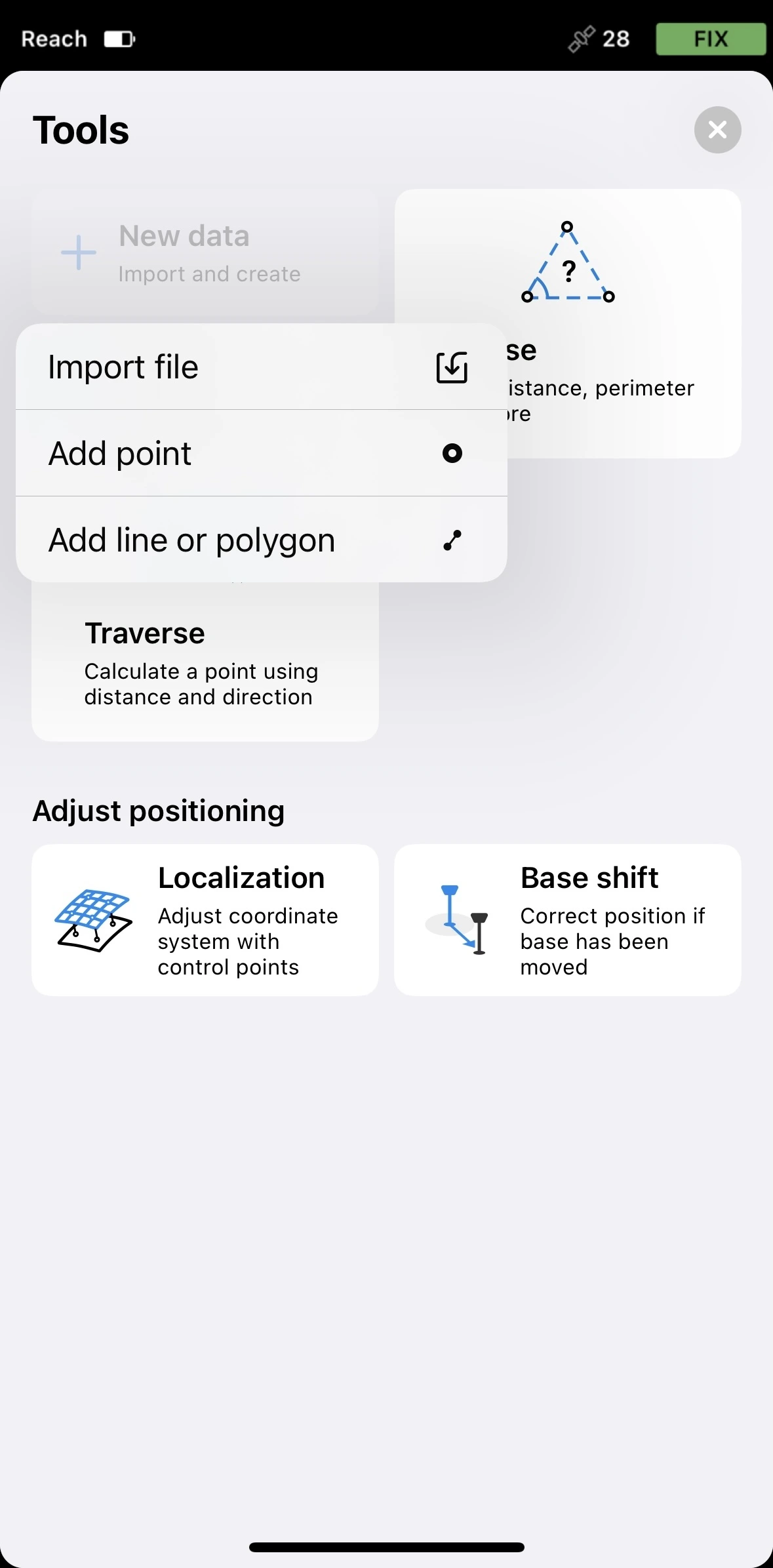This screenshot has width=773, height=1568.
Task: Choose Add point option
Action: point(260,453)
